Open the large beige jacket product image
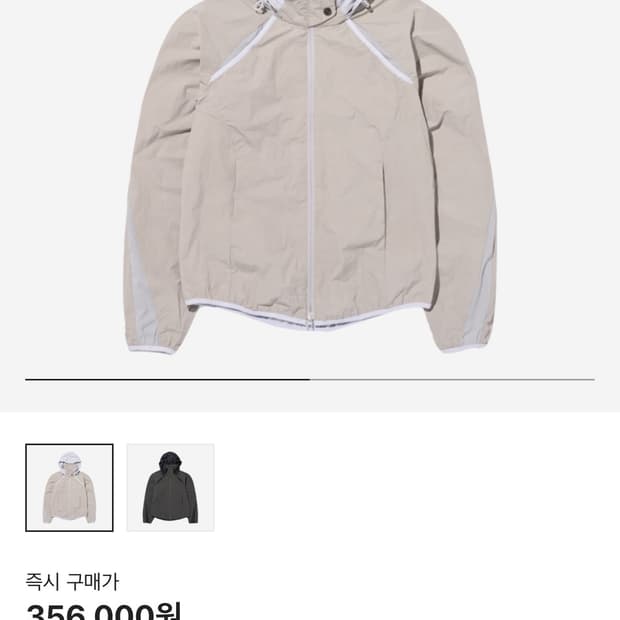 310,177
